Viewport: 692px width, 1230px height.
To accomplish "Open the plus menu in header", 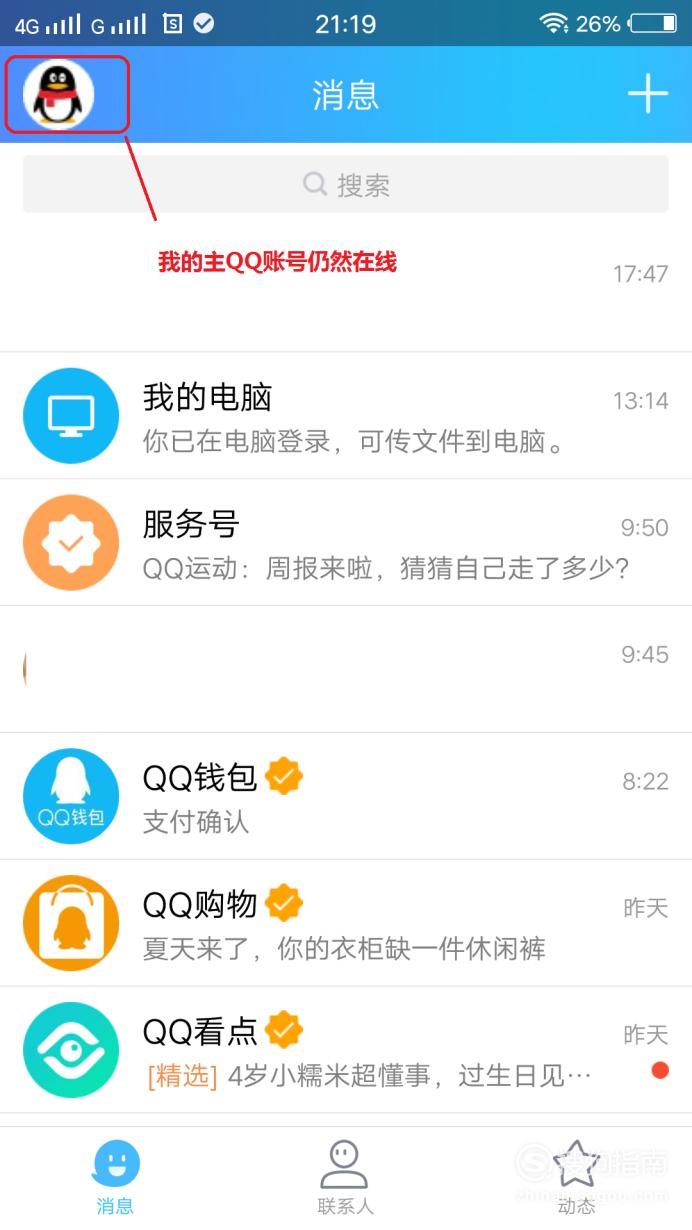I will tap(647, 94).
